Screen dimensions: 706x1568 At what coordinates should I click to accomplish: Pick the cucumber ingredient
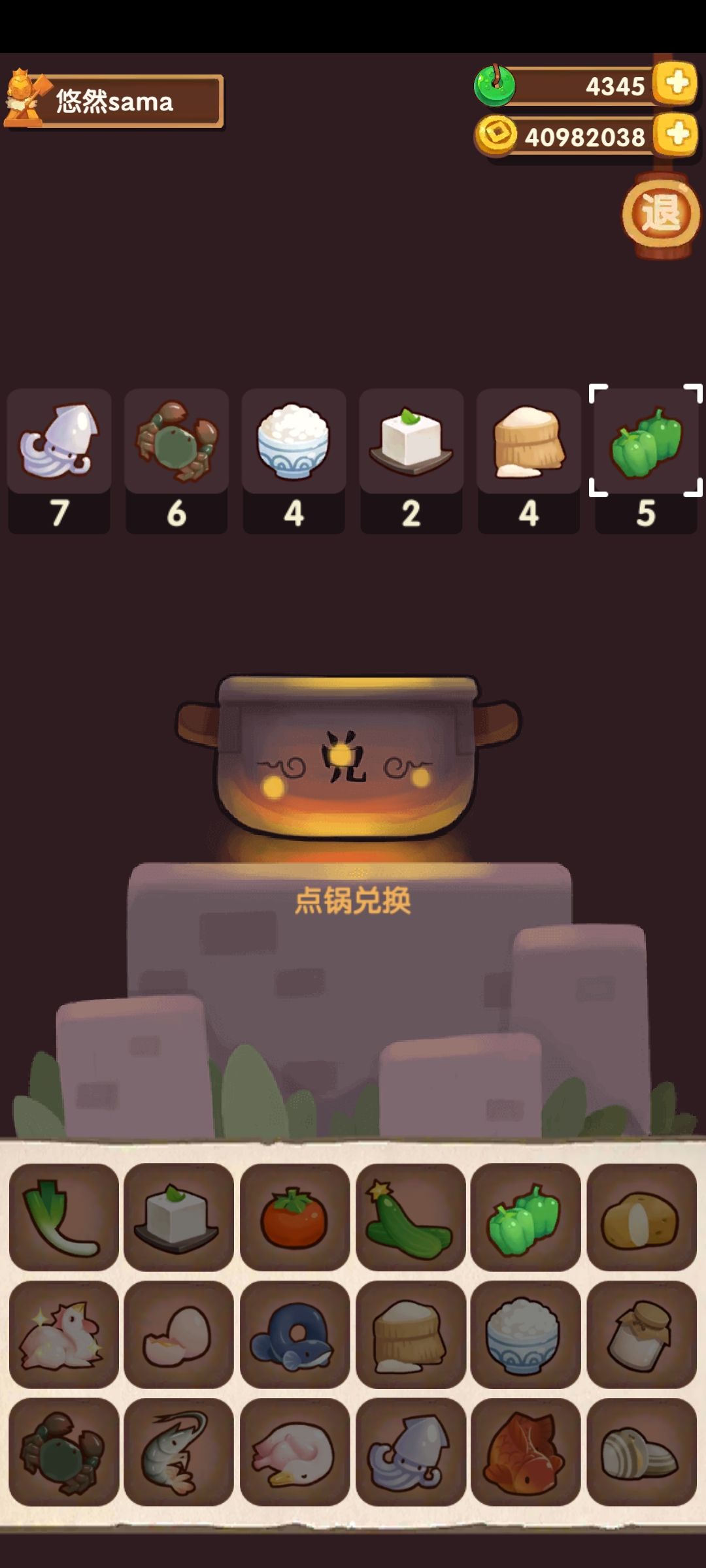coord(411,1219)
